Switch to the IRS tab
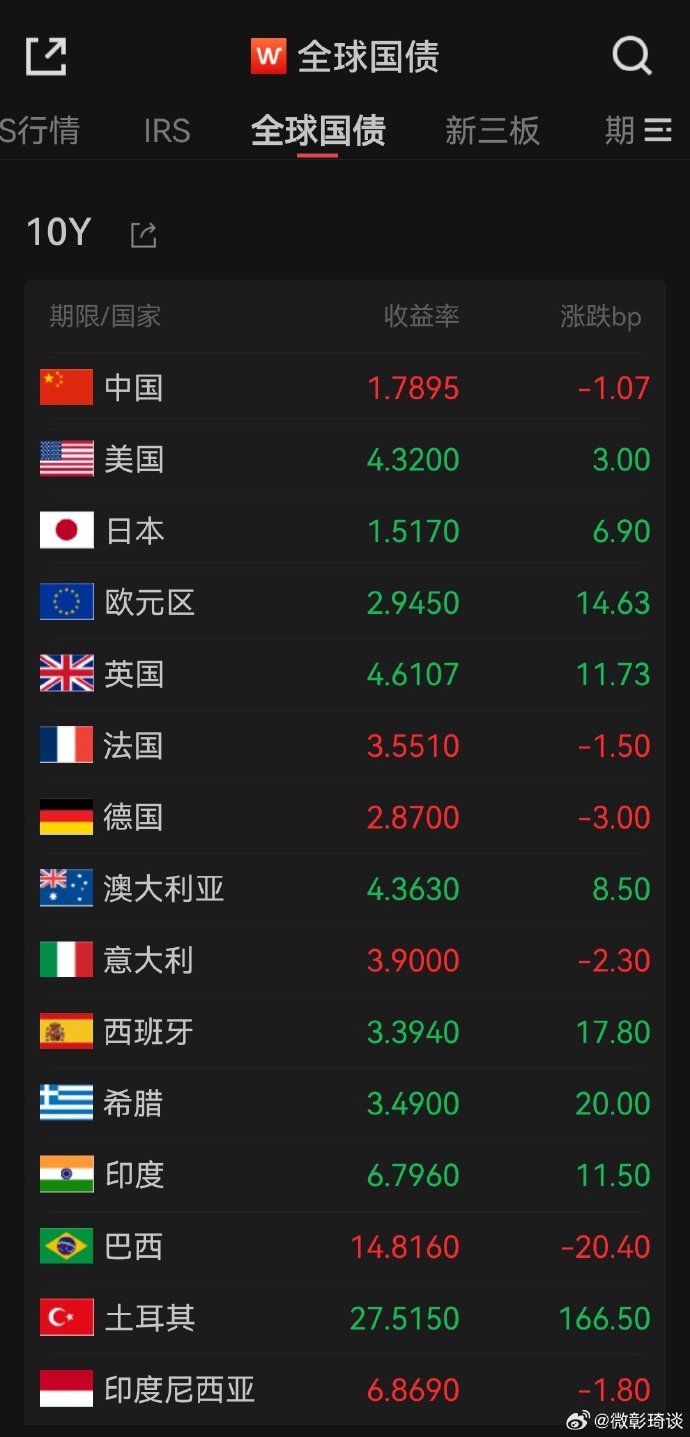The image size is (690, 1437). 166,131
